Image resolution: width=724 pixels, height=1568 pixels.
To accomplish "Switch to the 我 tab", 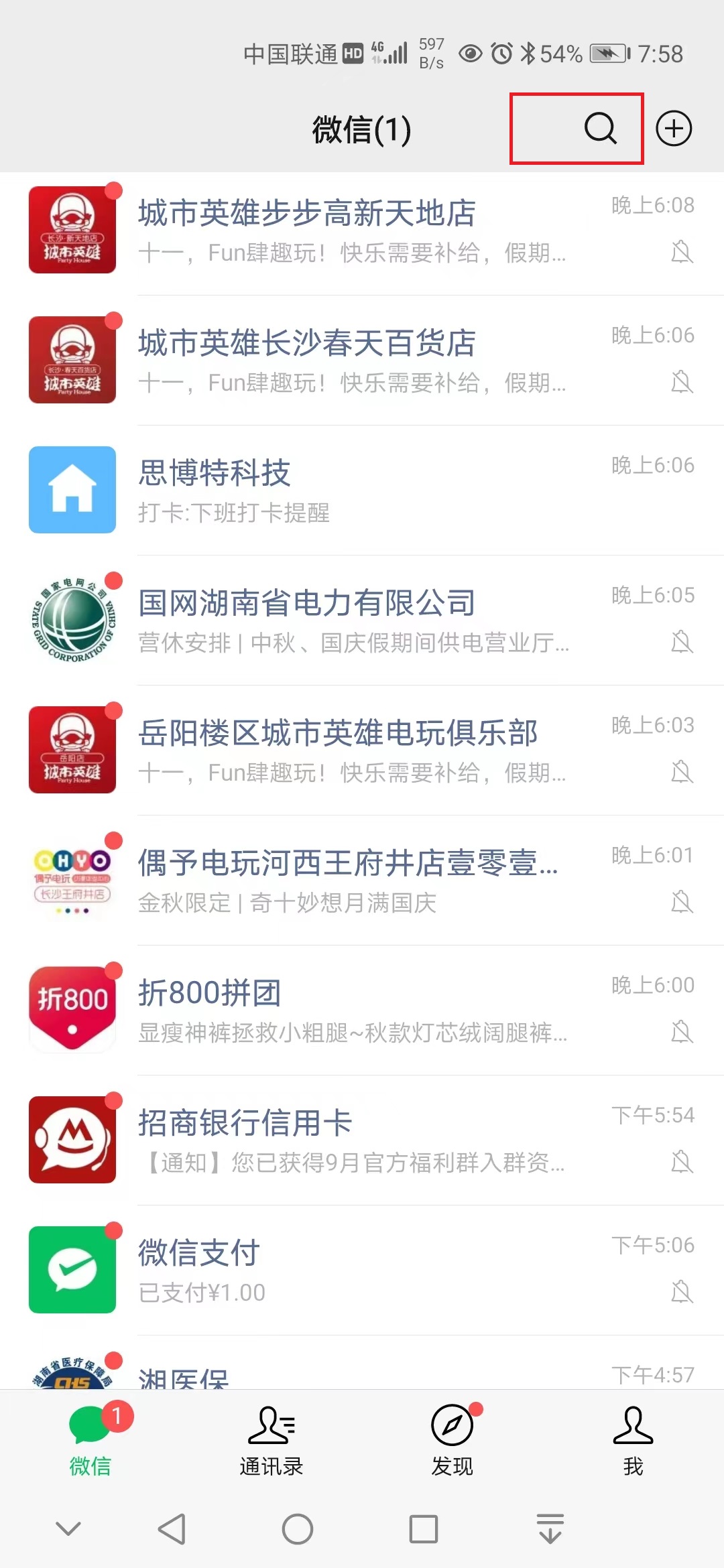I will [633, 1439].
